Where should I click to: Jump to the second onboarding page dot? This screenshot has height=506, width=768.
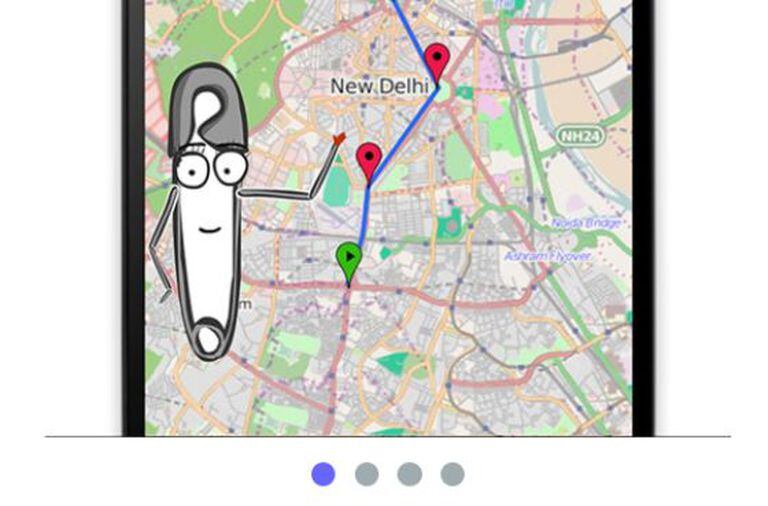(367, 474)
